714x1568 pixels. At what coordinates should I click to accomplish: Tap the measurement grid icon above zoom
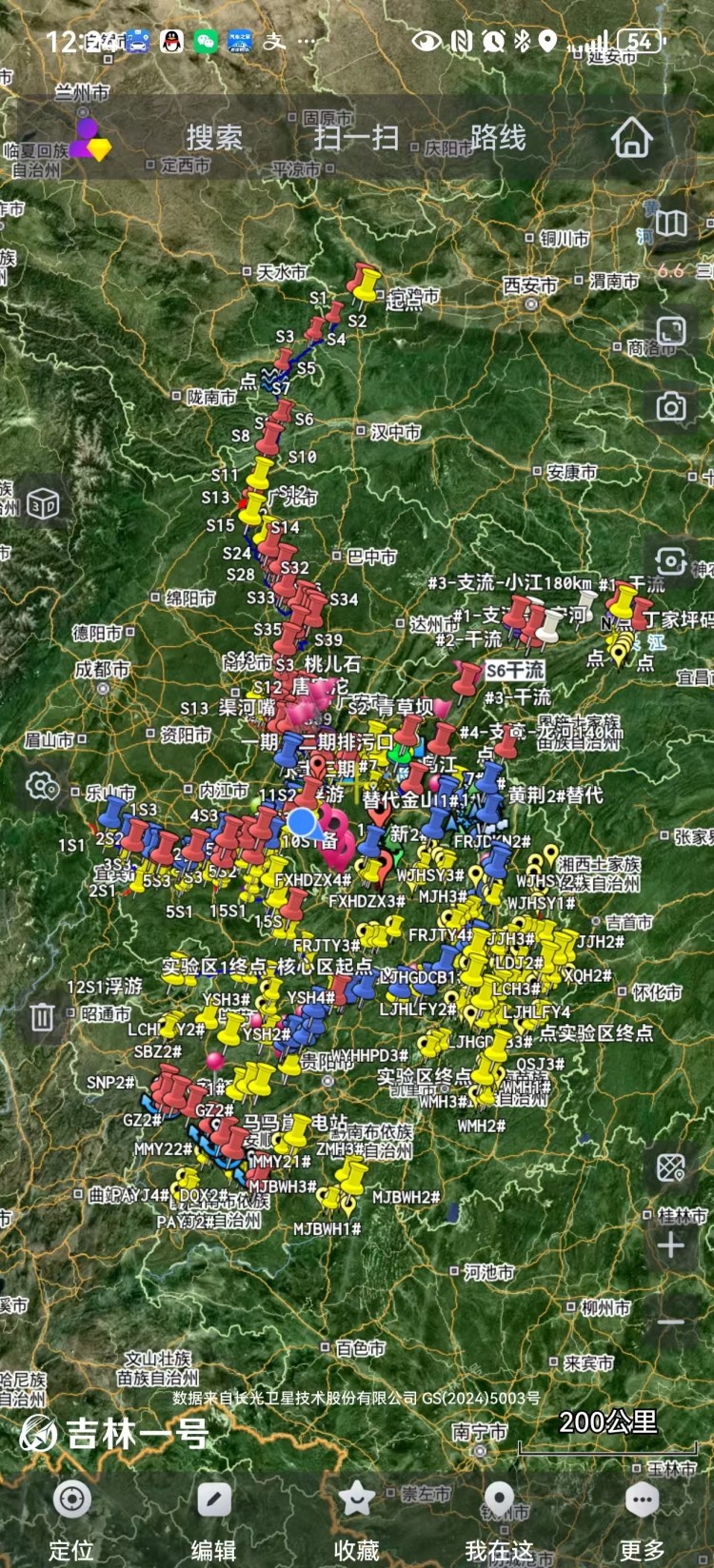point(671,1166)
